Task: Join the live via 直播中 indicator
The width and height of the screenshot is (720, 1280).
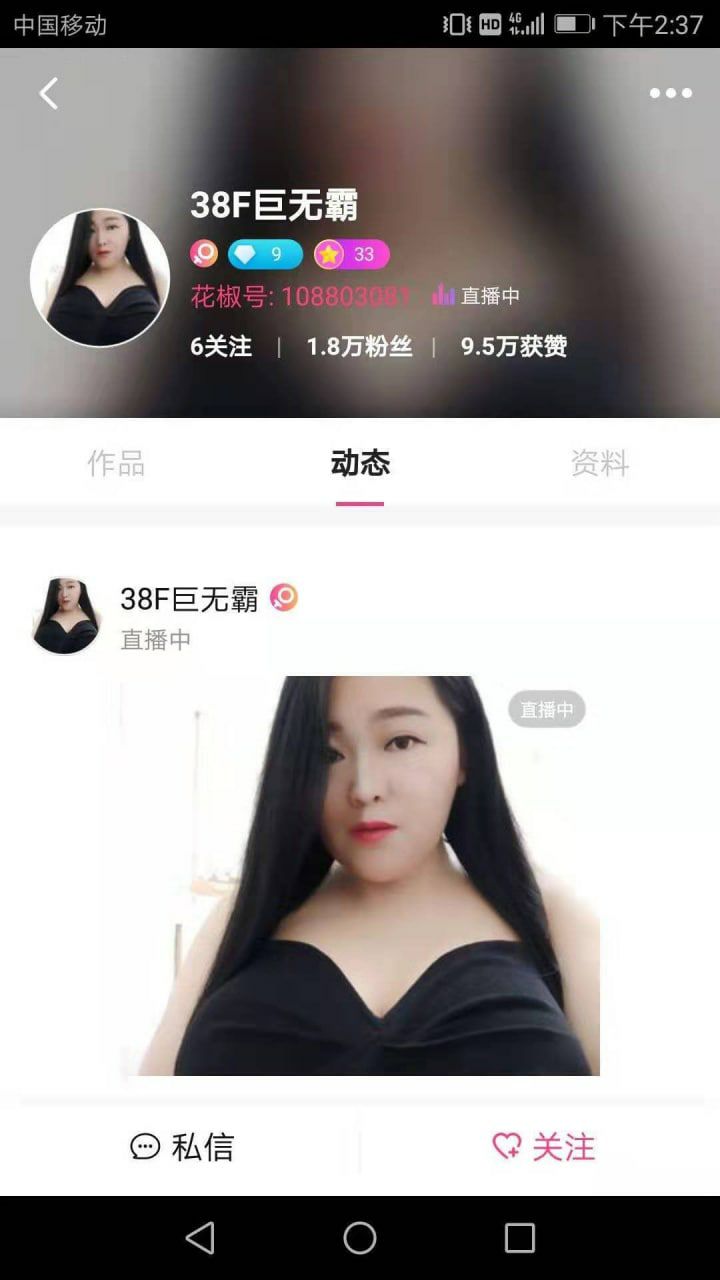Action: click(476, 295)
